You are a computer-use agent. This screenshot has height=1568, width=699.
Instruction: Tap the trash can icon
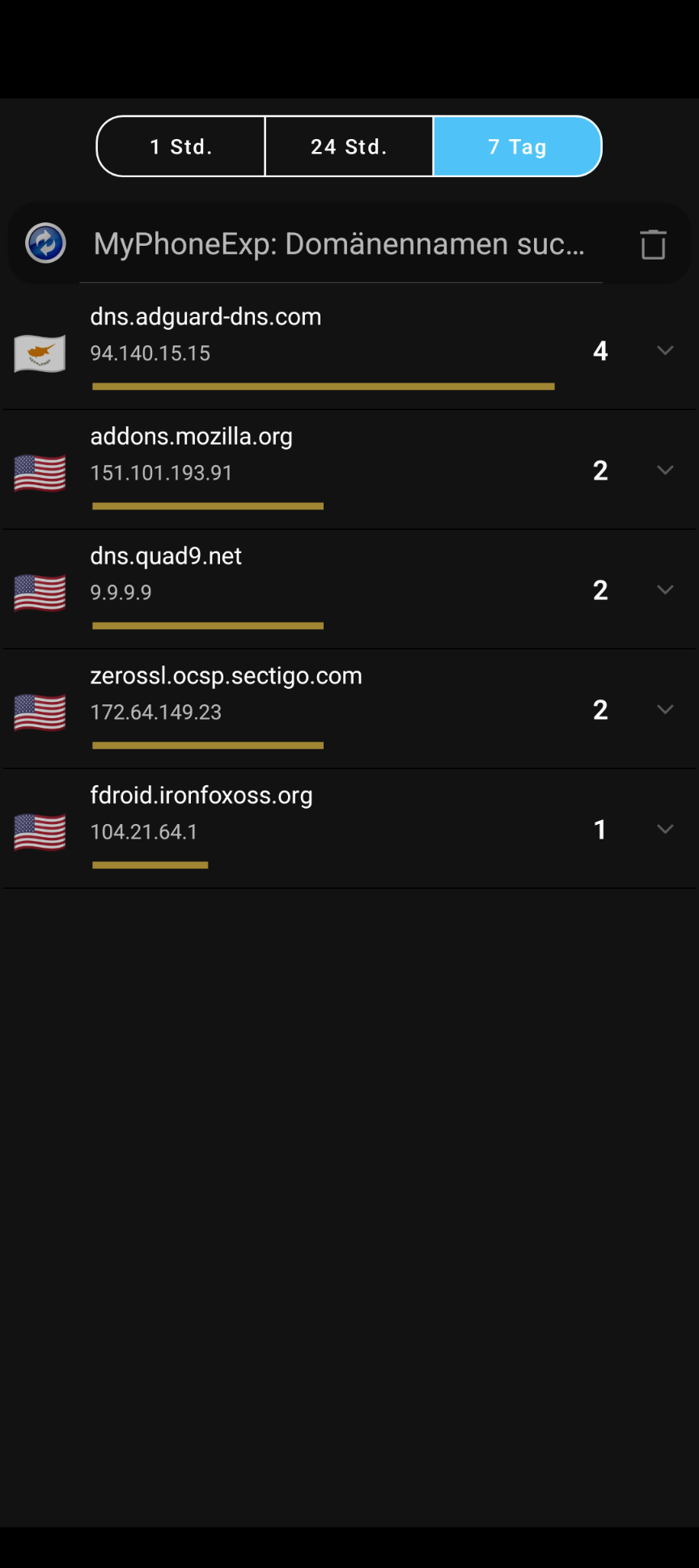[653, 244]
